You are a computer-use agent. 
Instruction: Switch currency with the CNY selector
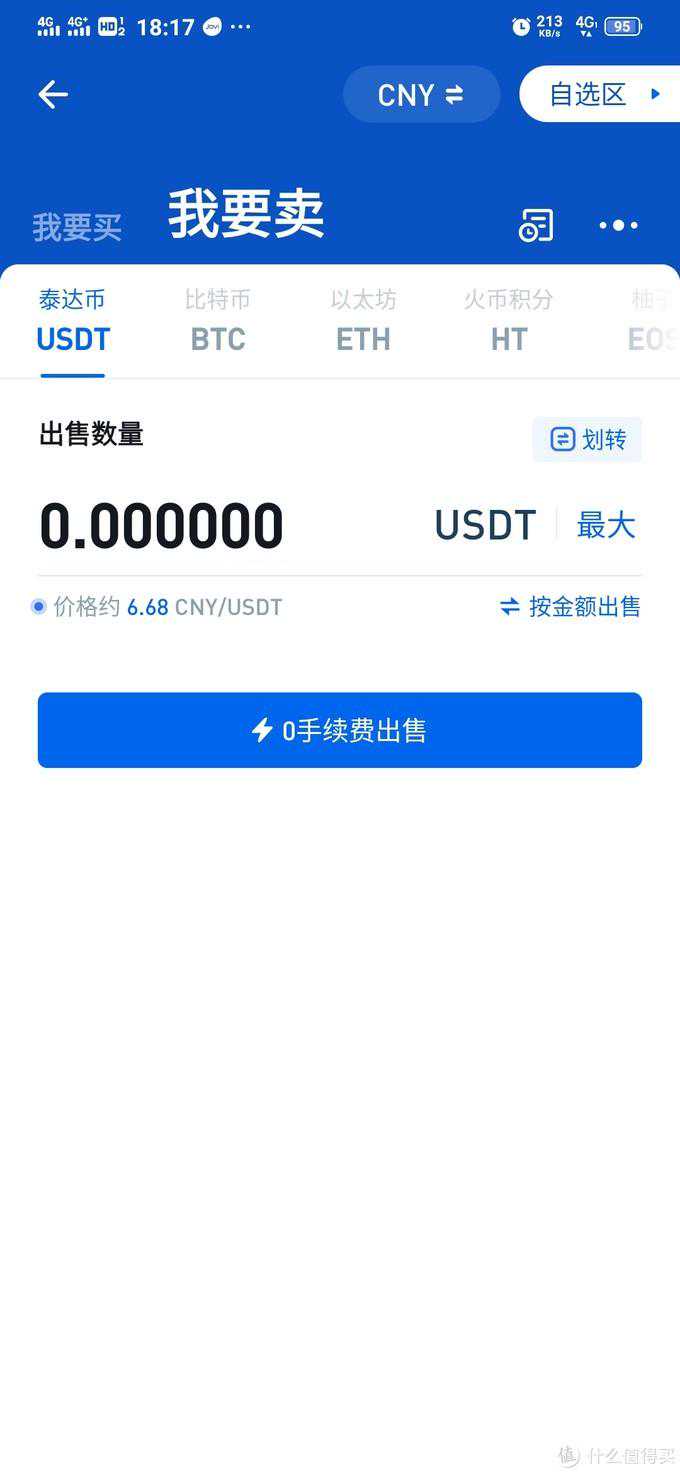[x=421, y=95]
